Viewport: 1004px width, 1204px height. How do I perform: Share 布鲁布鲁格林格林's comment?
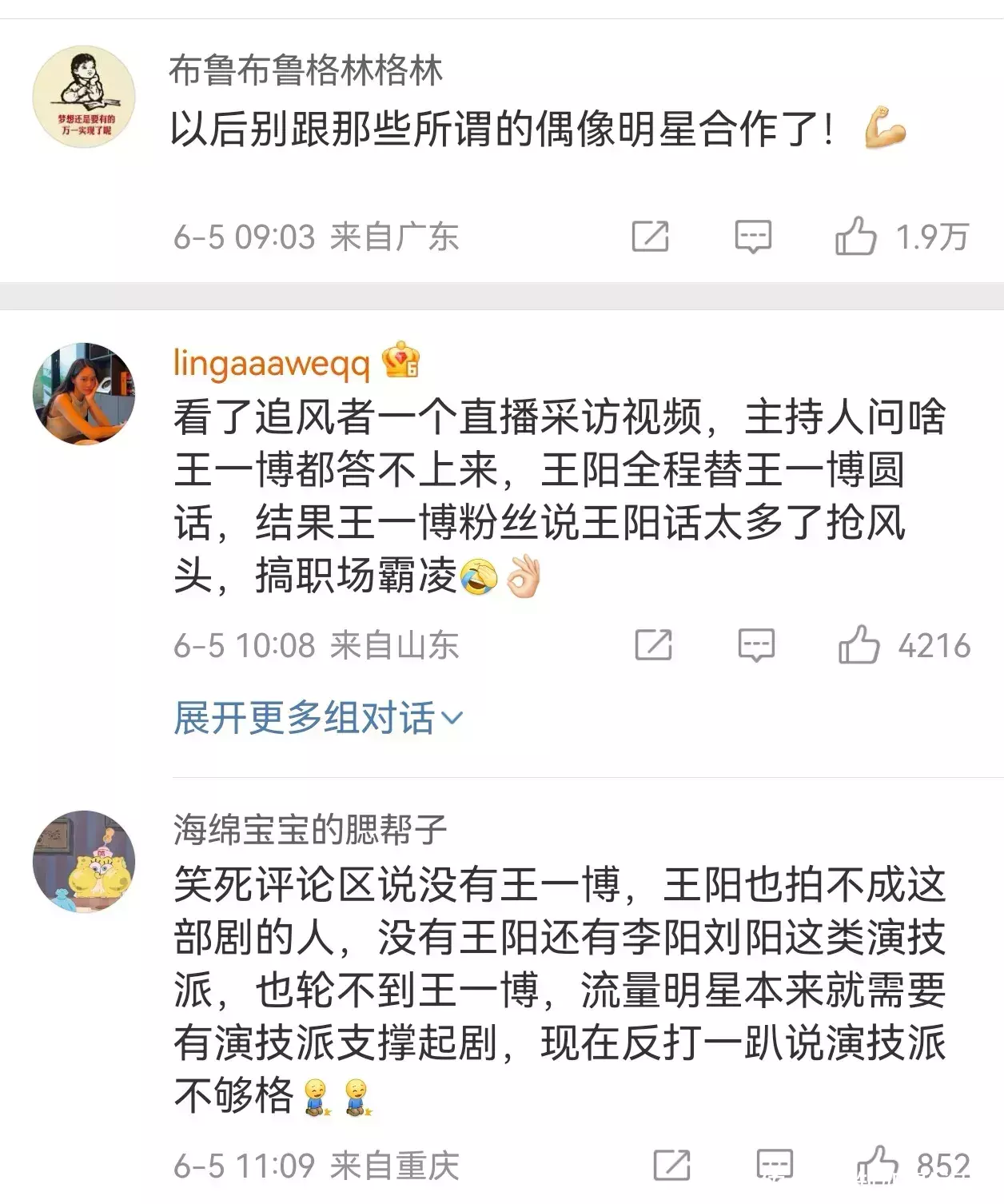point(650,237)
